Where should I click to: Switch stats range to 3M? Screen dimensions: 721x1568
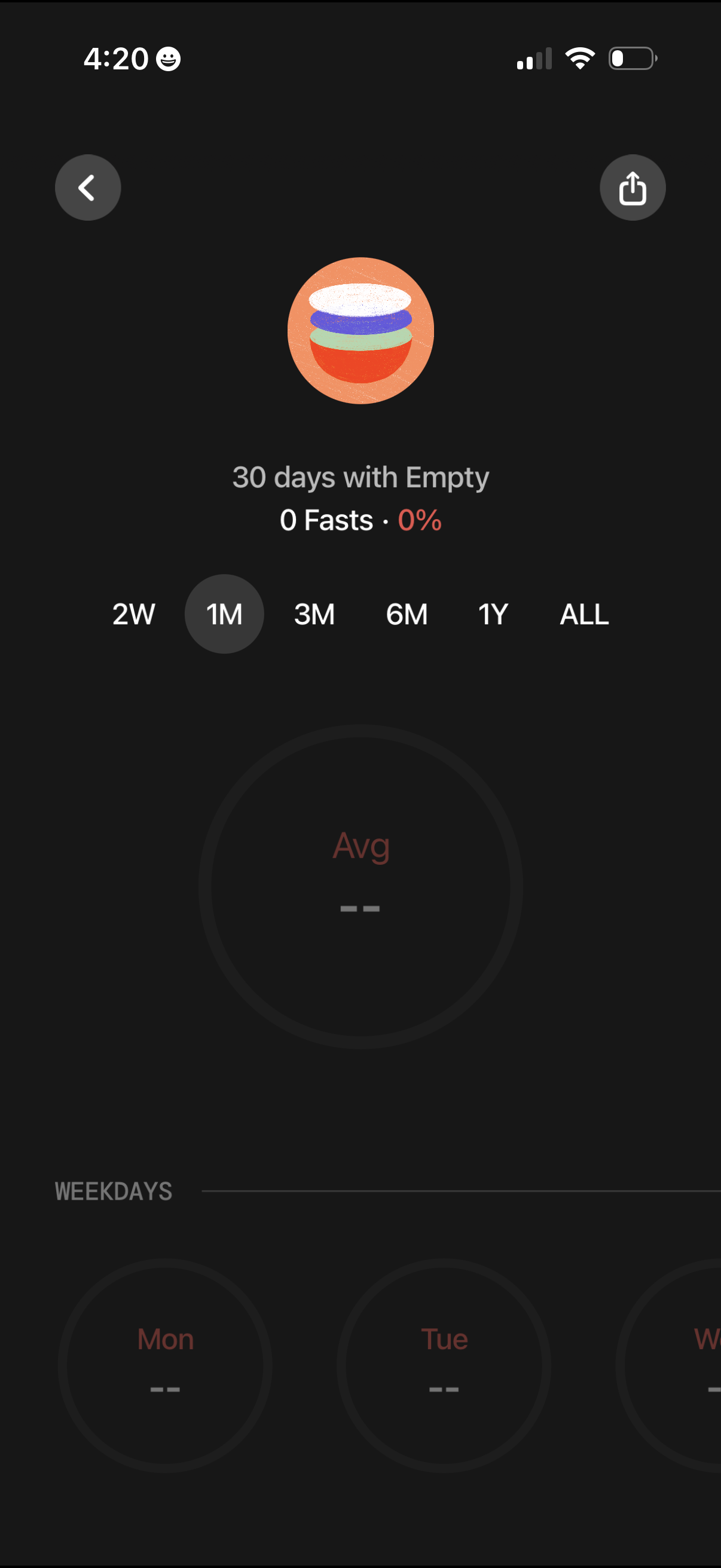point(314,614)
